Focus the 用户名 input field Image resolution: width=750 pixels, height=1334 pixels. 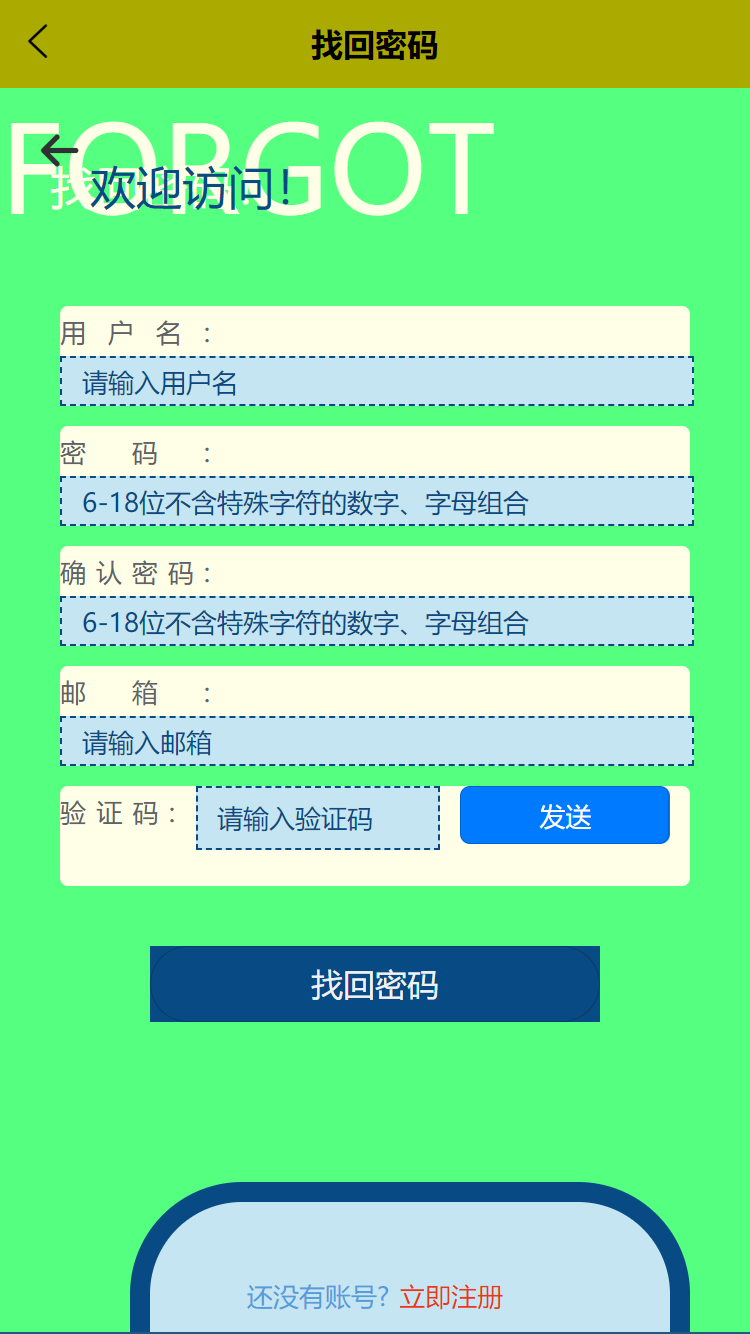point(376,382)
